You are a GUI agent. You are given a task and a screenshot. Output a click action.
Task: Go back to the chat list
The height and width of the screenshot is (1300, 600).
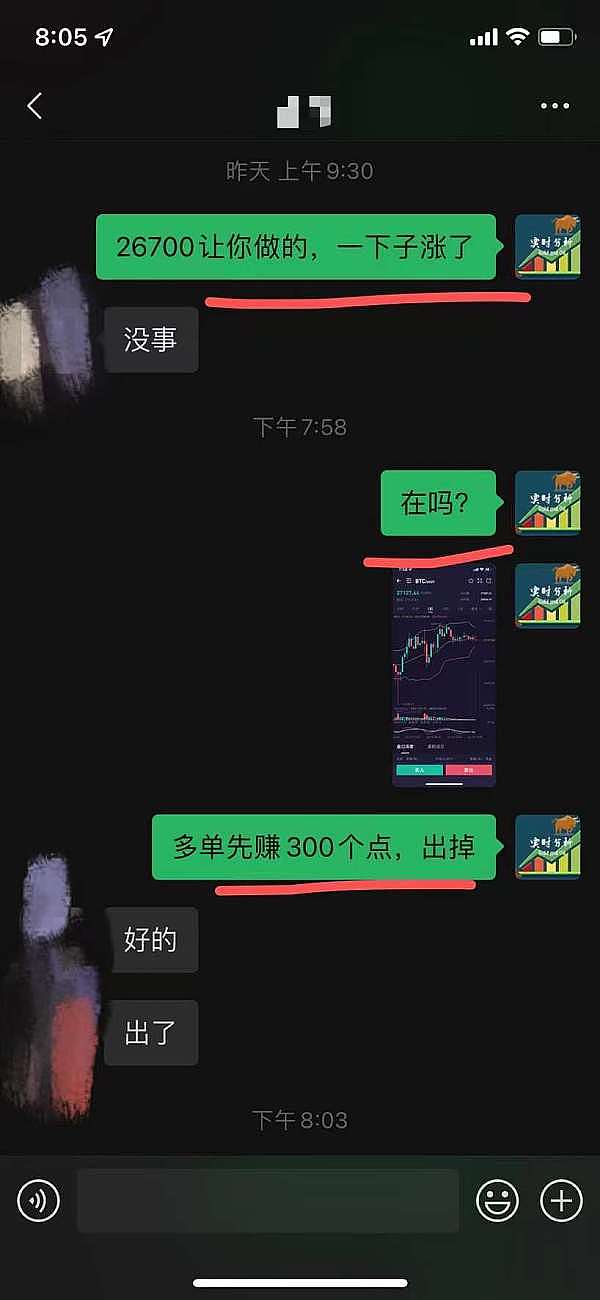pyautogui.click(x=35, y=106)
